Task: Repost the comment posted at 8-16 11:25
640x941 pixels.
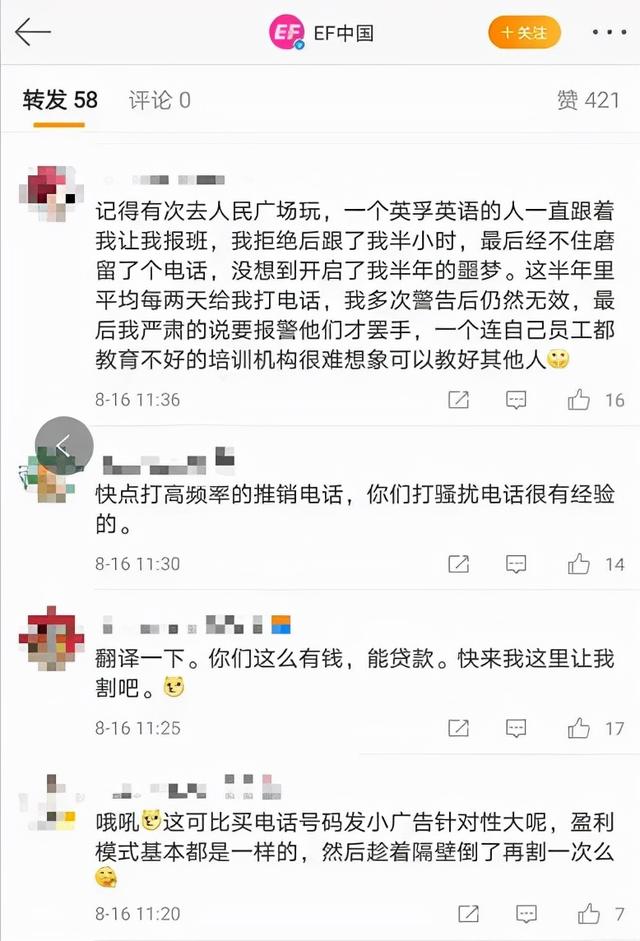Action: 458,728
